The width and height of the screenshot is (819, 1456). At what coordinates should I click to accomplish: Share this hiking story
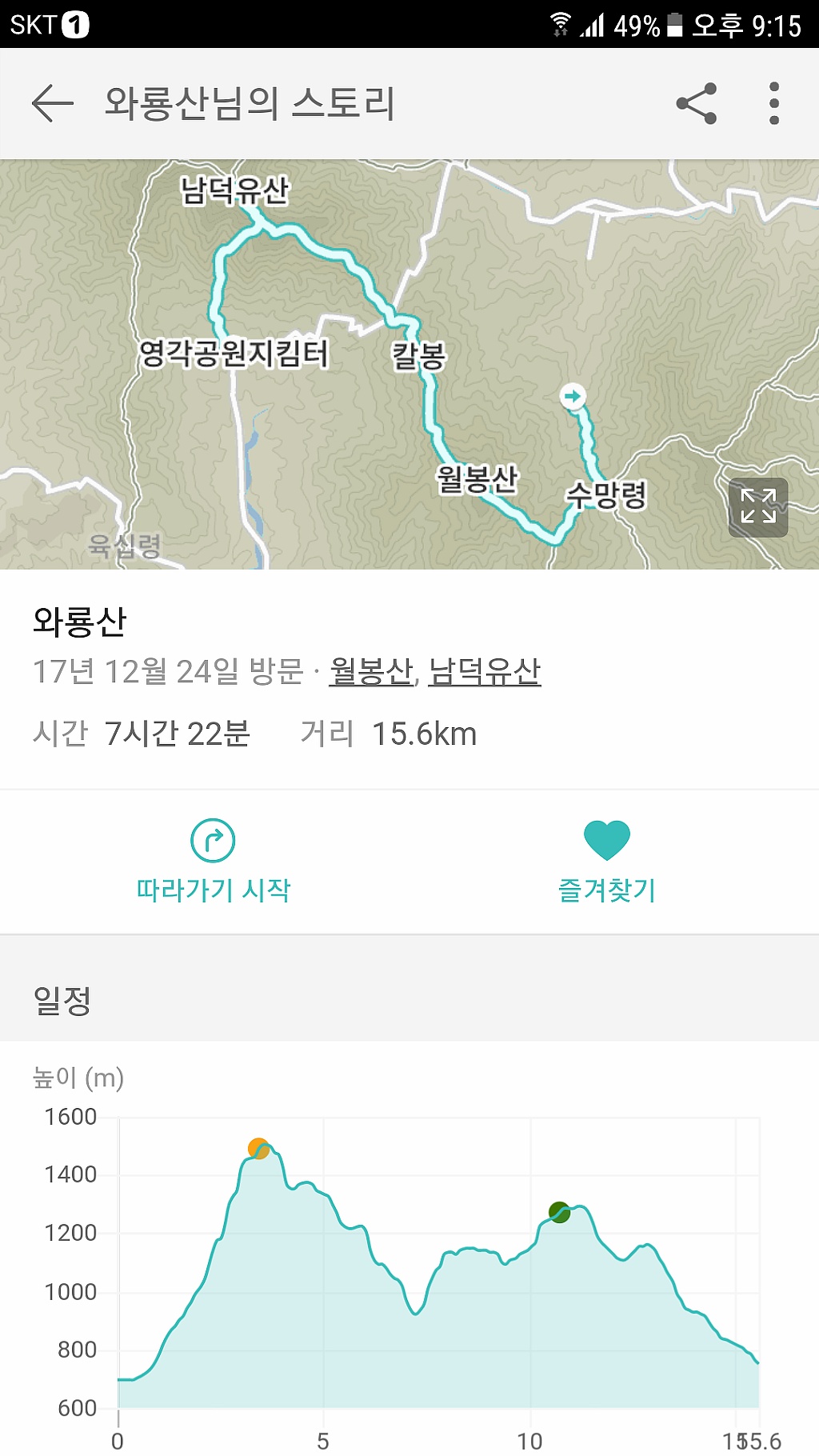(x=697, y=103)
